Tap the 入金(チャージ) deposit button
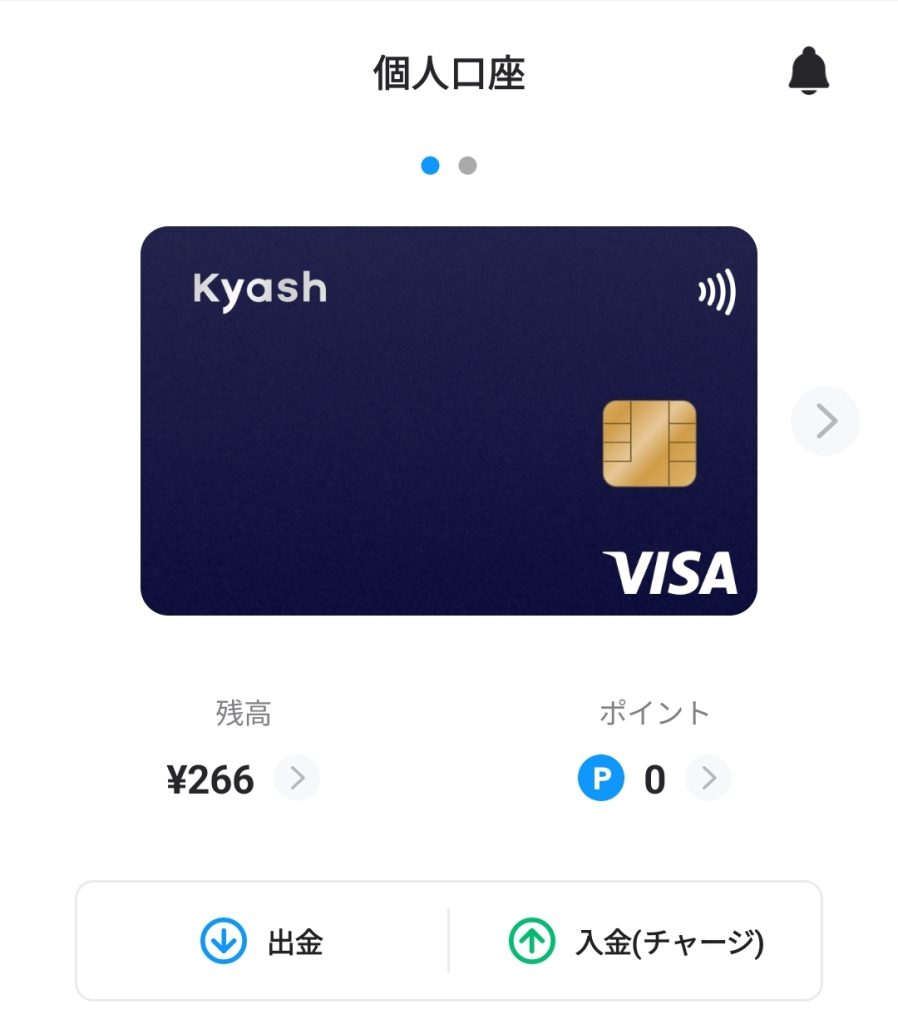Screen dimensions: 898x1024 point(636,941)
